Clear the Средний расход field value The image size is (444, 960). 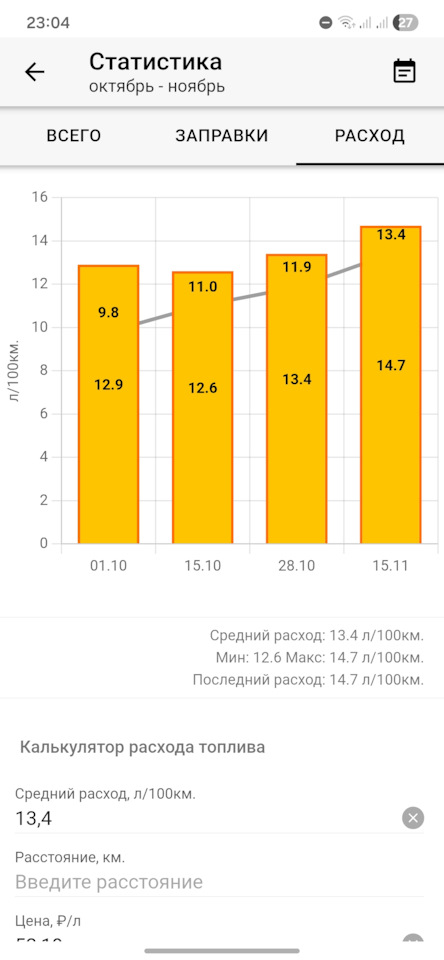click(x=413, y=818)
